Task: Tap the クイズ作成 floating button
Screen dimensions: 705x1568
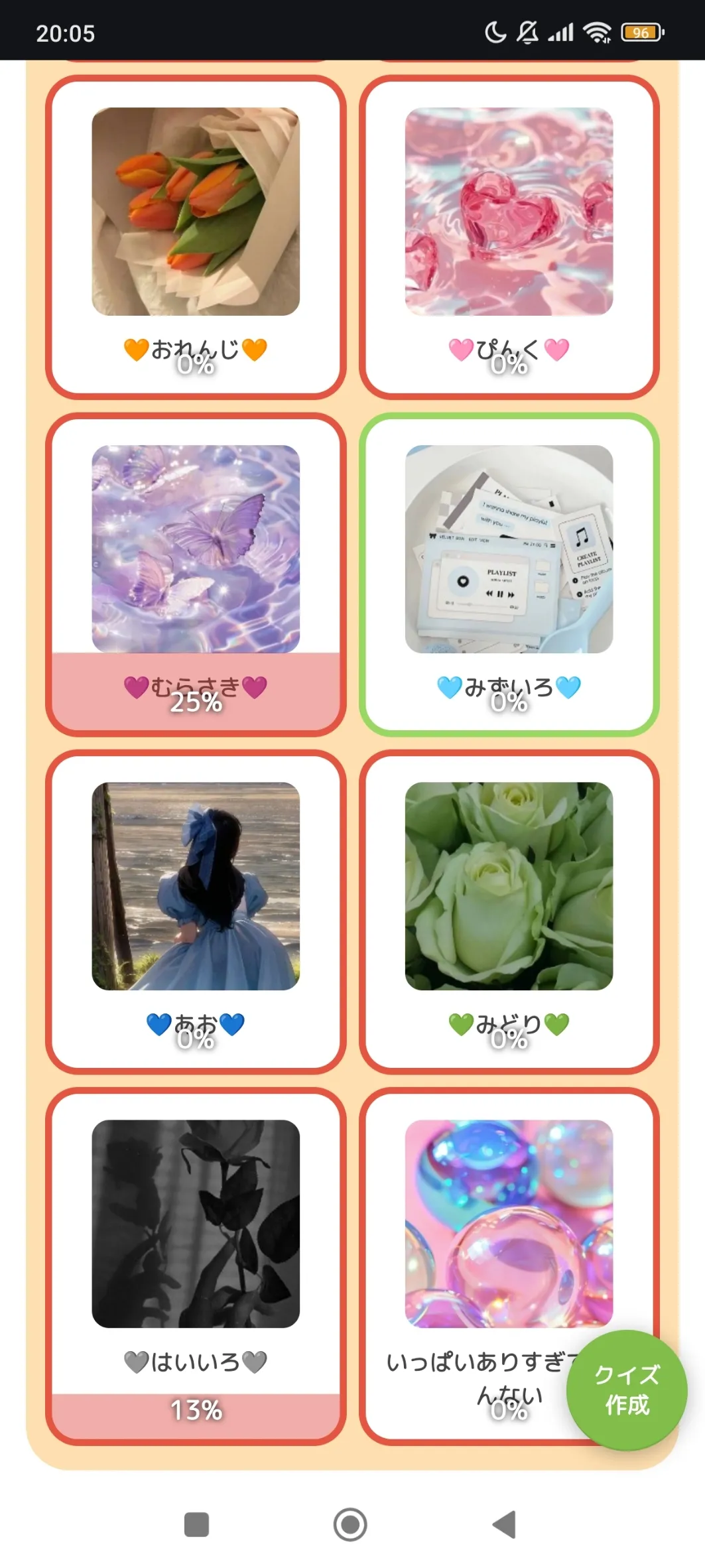Action: tap(626, 1390)
